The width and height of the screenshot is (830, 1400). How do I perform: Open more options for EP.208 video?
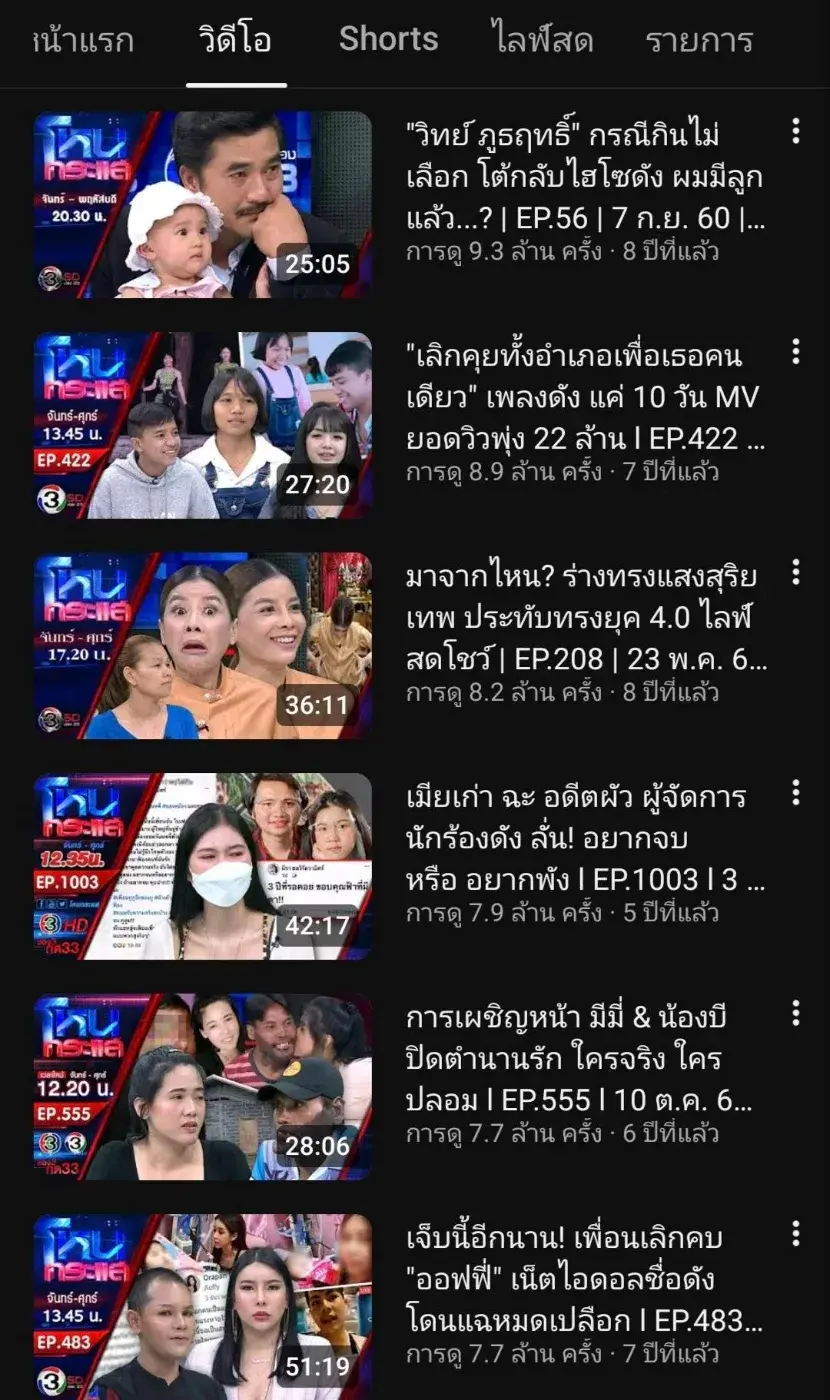796,572
